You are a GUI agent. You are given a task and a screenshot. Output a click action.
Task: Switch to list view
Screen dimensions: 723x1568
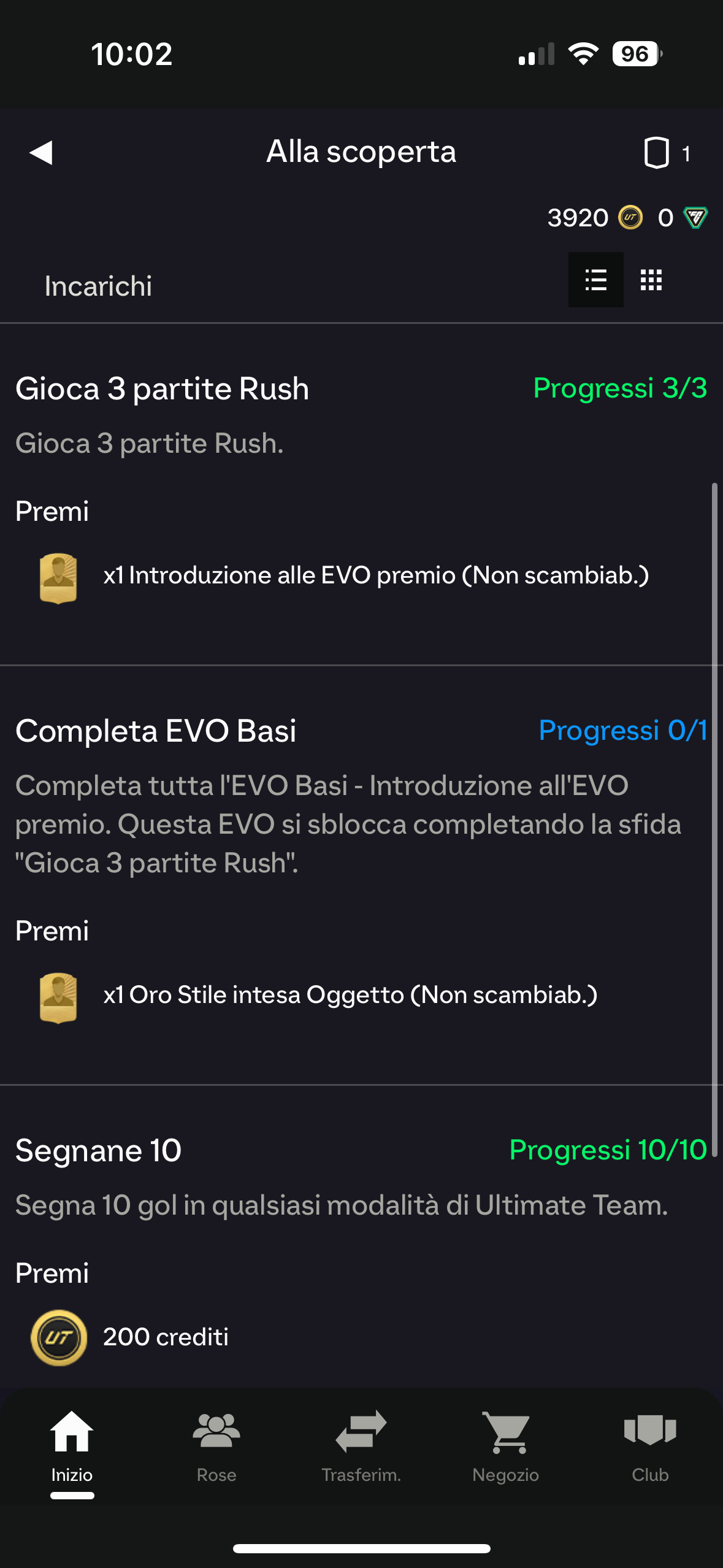pos(595,280)
